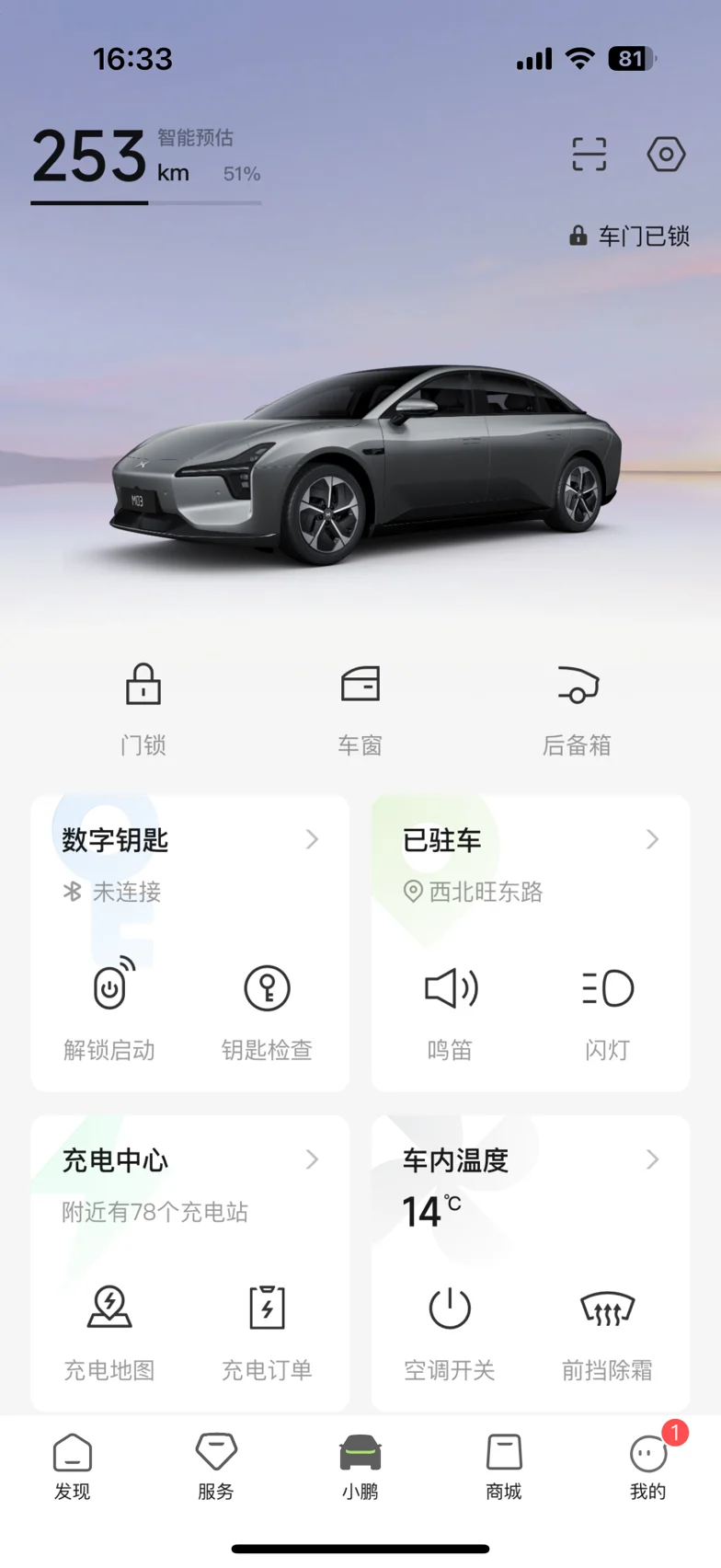Tap 解锁启动 unlock and start
This screenshot has width=721, height=1568.
click(x=109, y=1009)
